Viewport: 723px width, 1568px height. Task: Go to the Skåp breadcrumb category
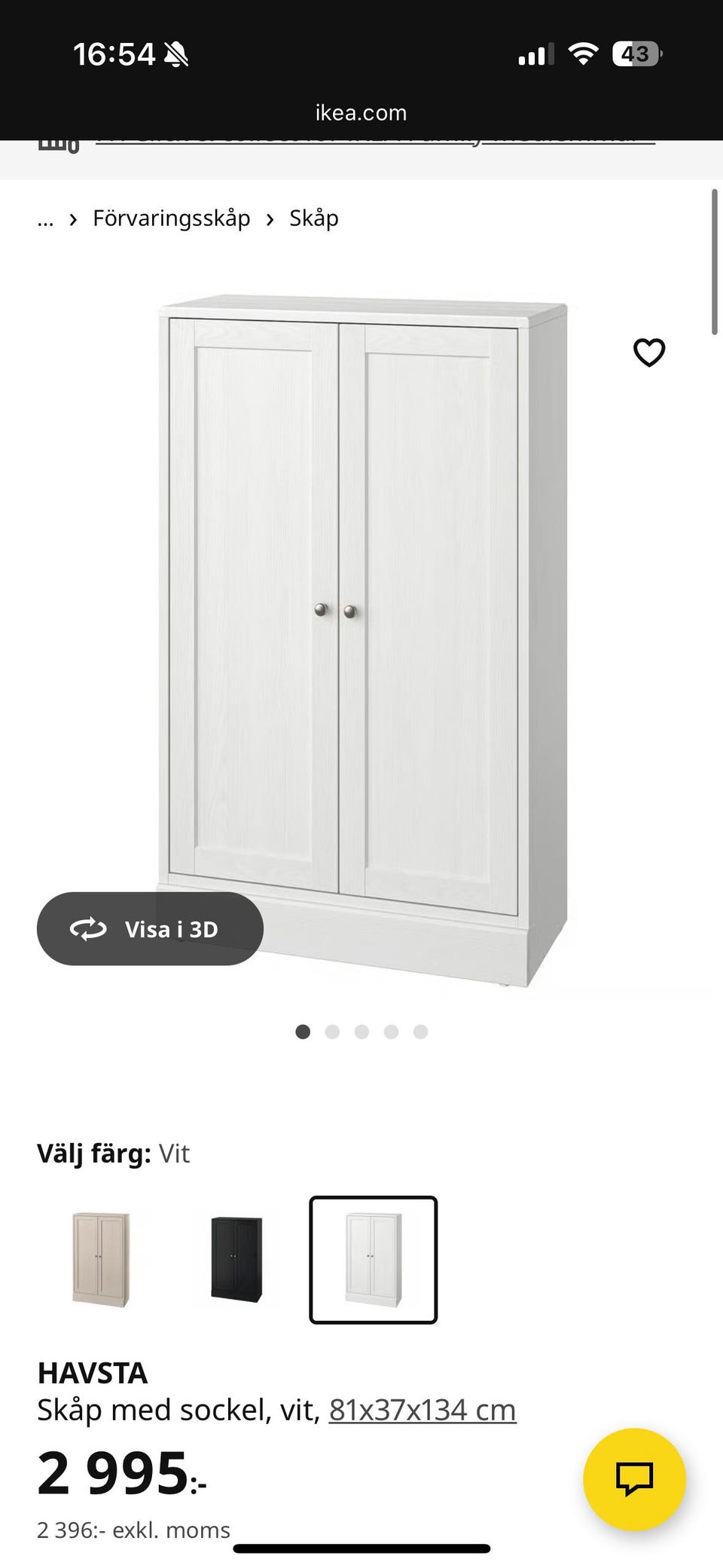(313, 219)
